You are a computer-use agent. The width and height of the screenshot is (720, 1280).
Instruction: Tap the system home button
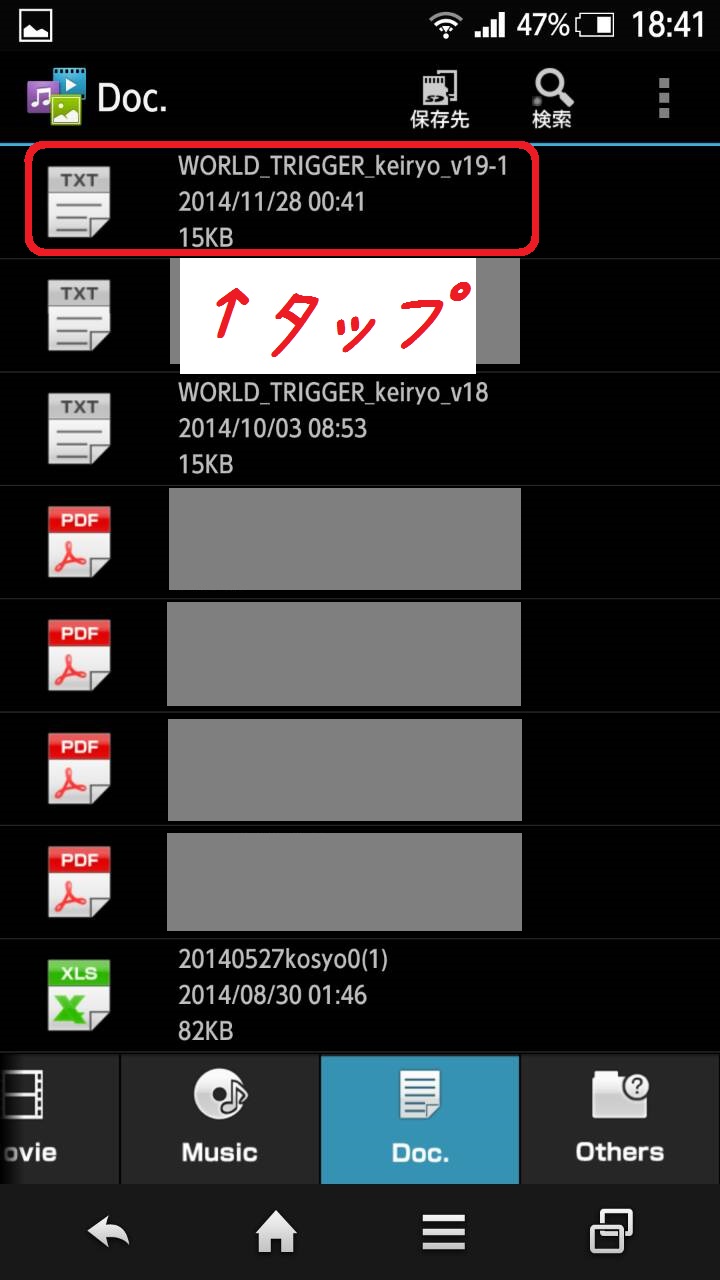click(276, 1234)
